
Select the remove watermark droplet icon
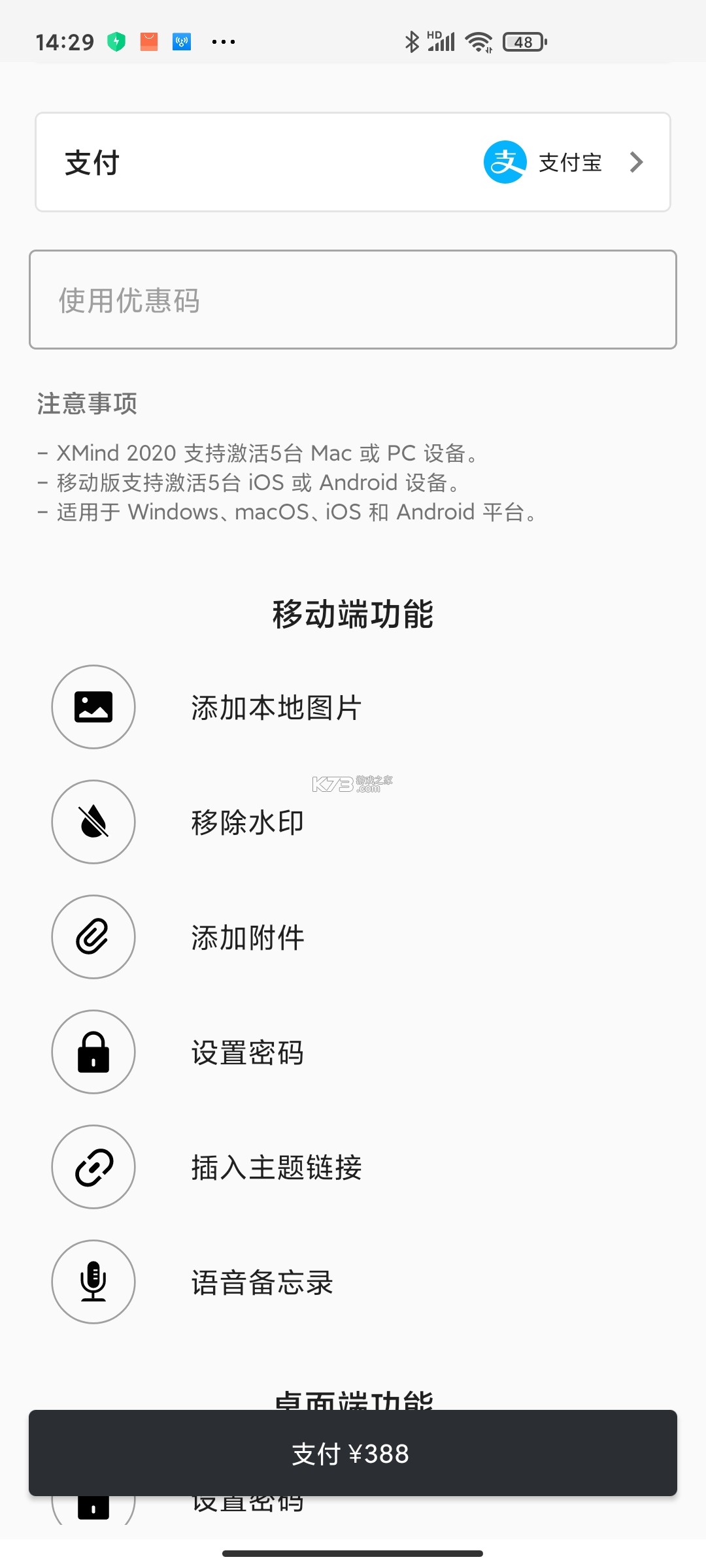point(93,822)
